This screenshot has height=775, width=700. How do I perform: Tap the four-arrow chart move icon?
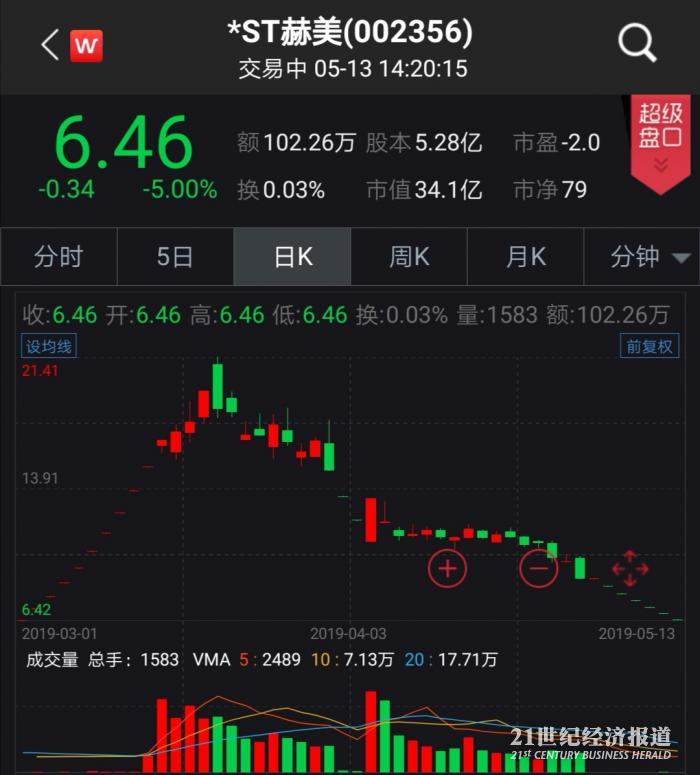630,569
